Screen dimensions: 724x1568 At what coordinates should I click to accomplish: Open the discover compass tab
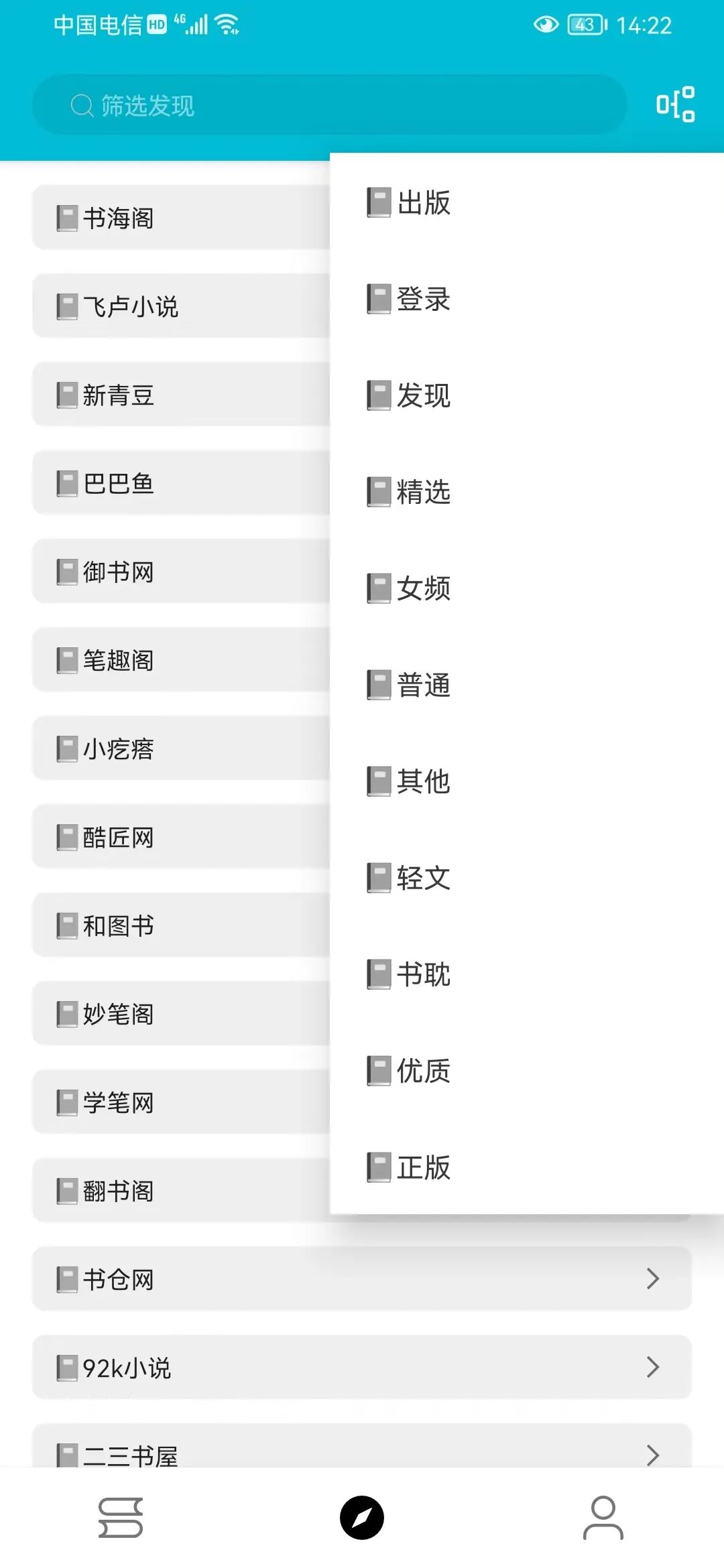pyautogui.click(x=362, y=1517)
